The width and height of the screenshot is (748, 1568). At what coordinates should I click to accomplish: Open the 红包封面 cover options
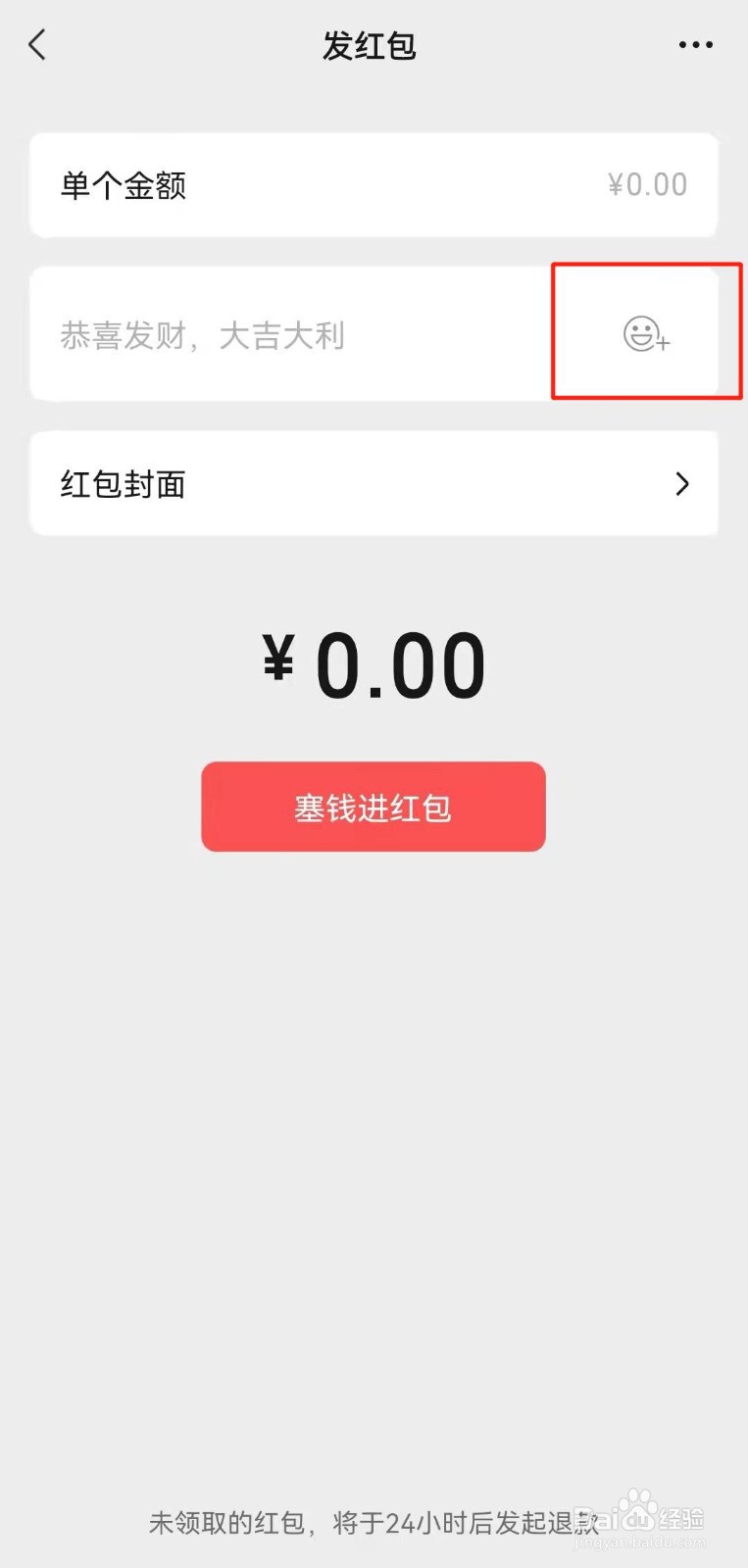(374, 484)
